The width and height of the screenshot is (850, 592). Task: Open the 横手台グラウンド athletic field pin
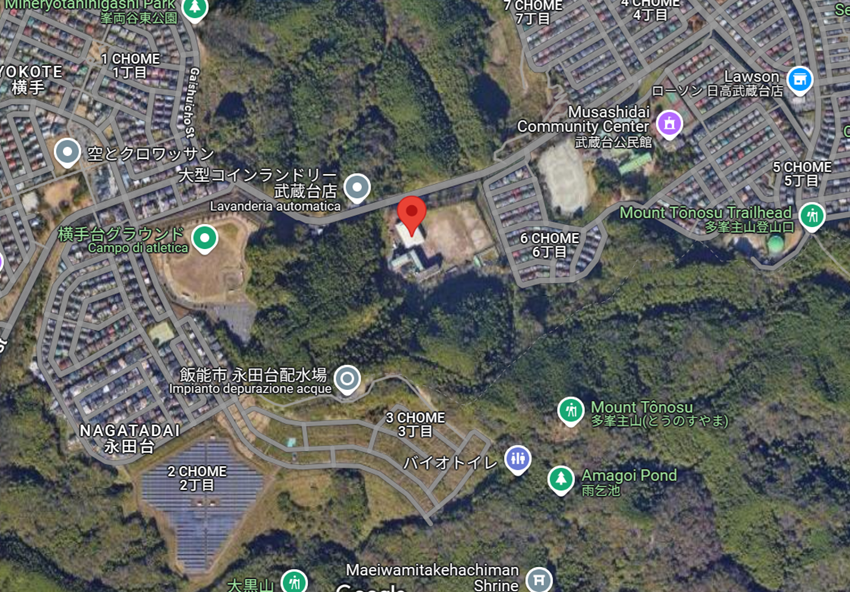[204, 238]
